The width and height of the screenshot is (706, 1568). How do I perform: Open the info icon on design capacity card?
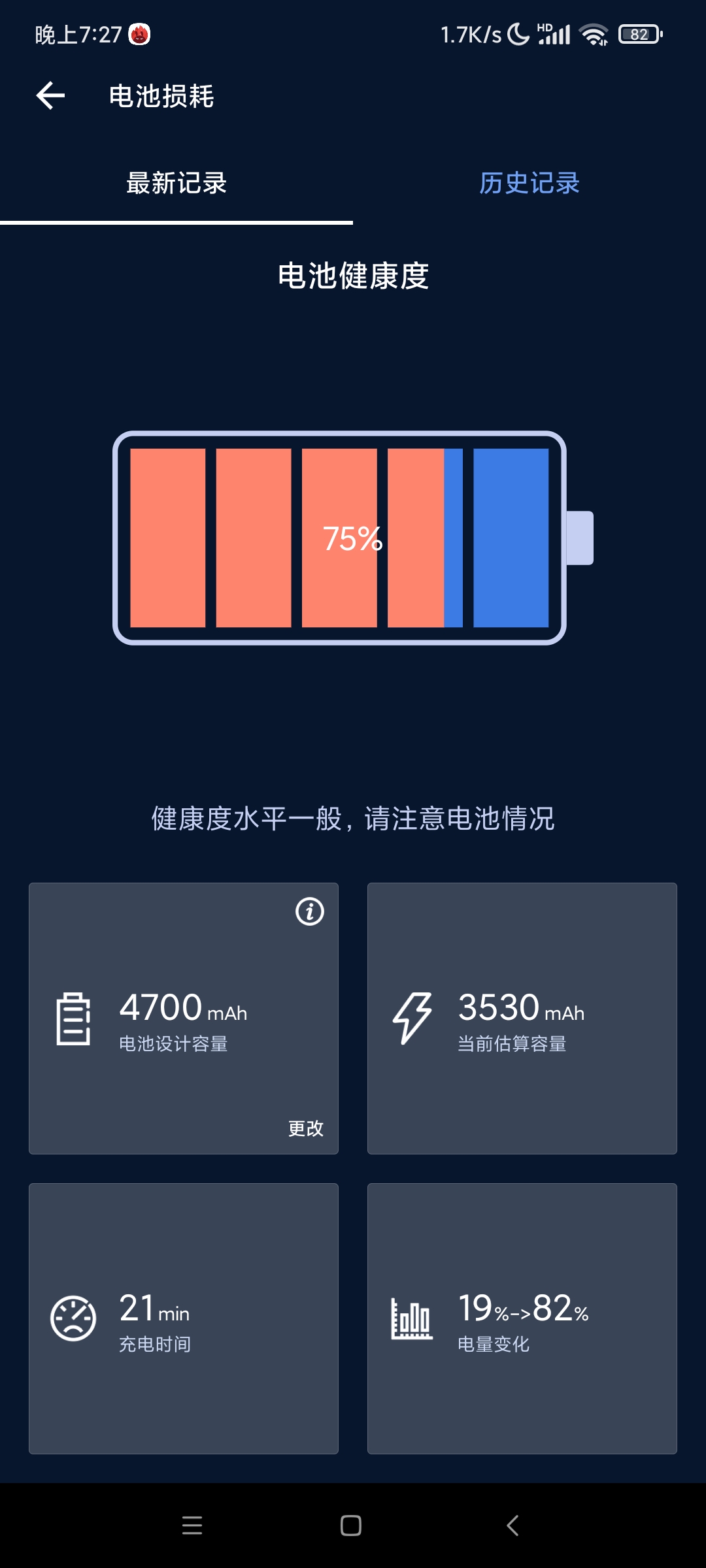pyautogui.click(x=310, y=911)
